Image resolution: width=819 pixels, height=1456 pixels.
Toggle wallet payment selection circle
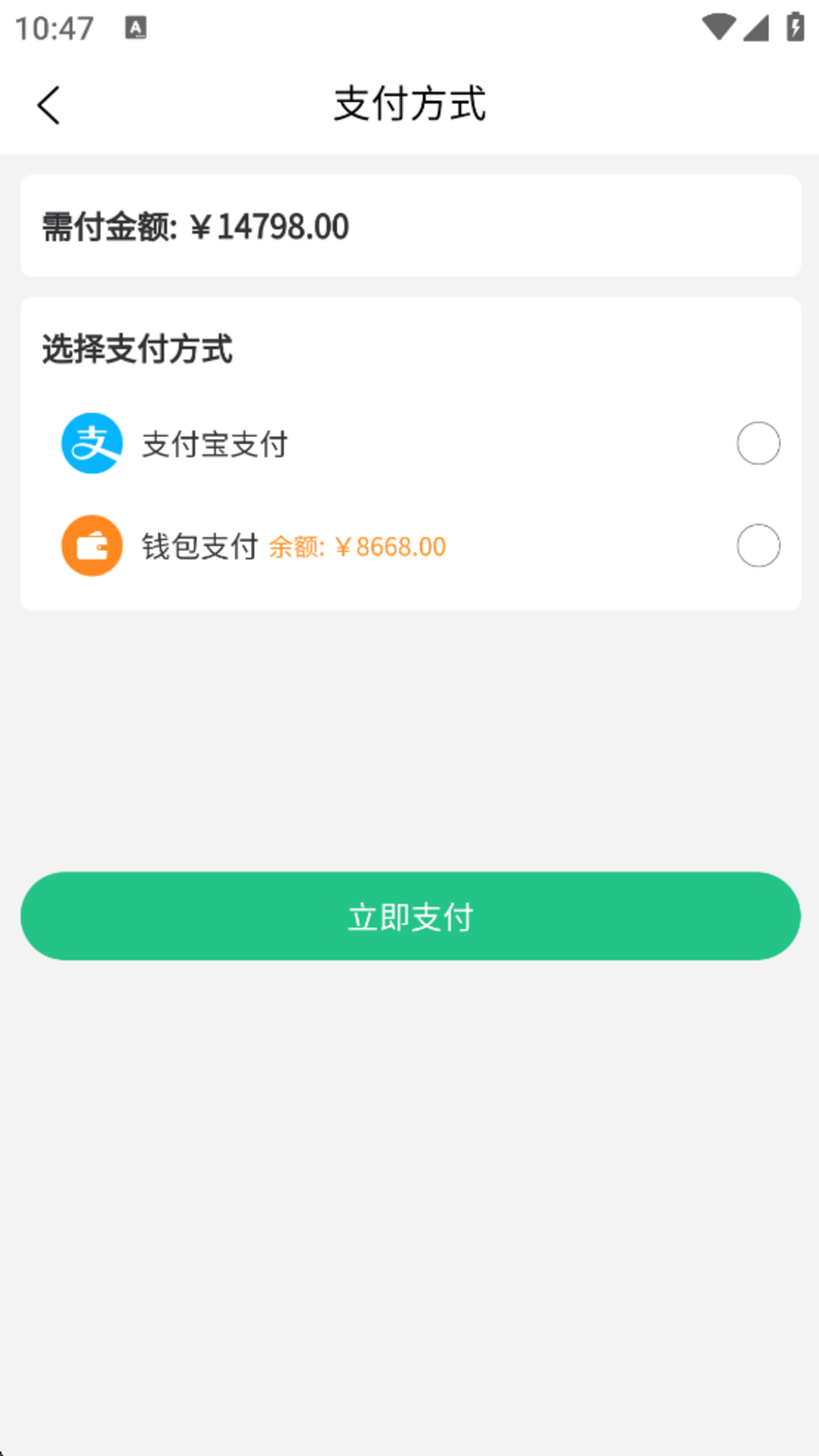pyautogui.click(x=758, y=544)
